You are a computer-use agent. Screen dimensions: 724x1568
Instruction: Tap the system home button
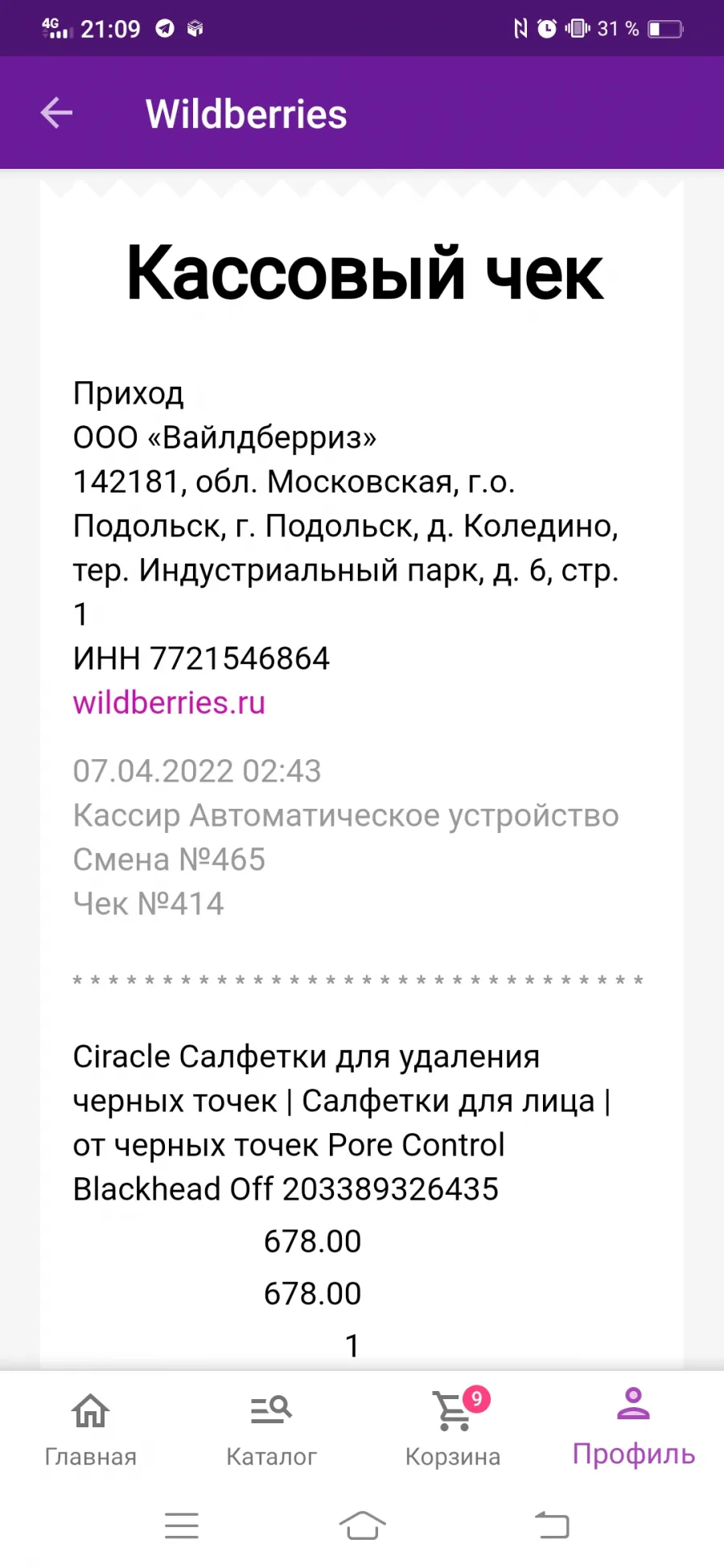click(x=362, y=1525)
